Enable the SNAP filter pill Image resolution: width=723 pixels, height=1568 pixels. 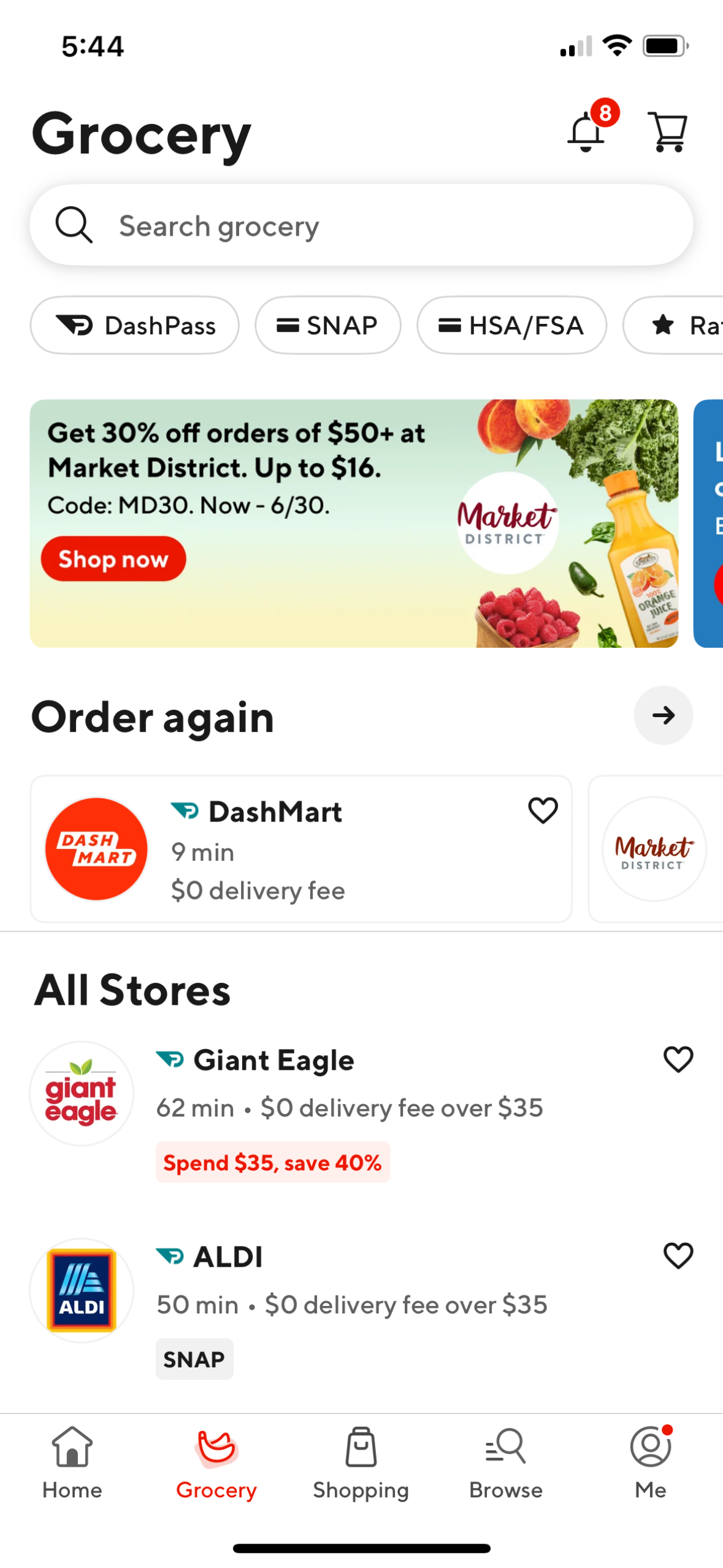[328, 325]
